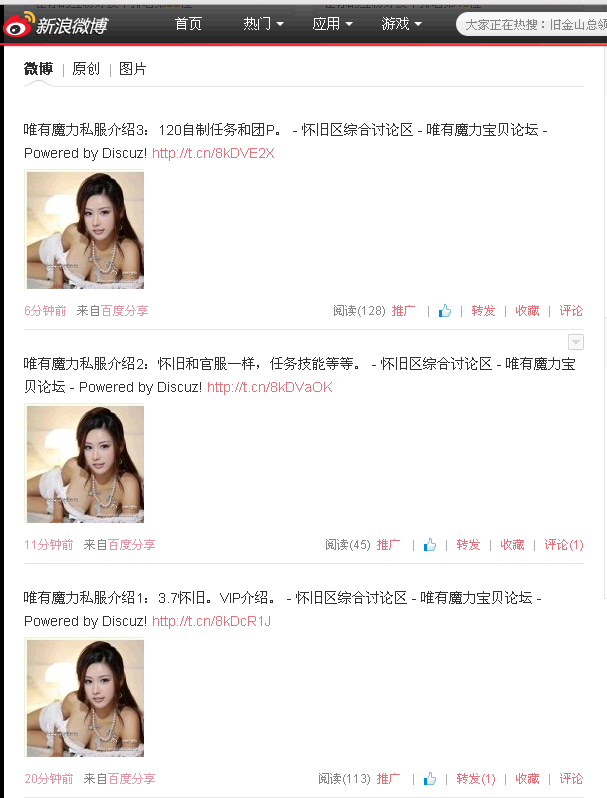This screenshot has height=798, width=607.
Task: Select the 微博 tab
Action: [x=38, y=69]
